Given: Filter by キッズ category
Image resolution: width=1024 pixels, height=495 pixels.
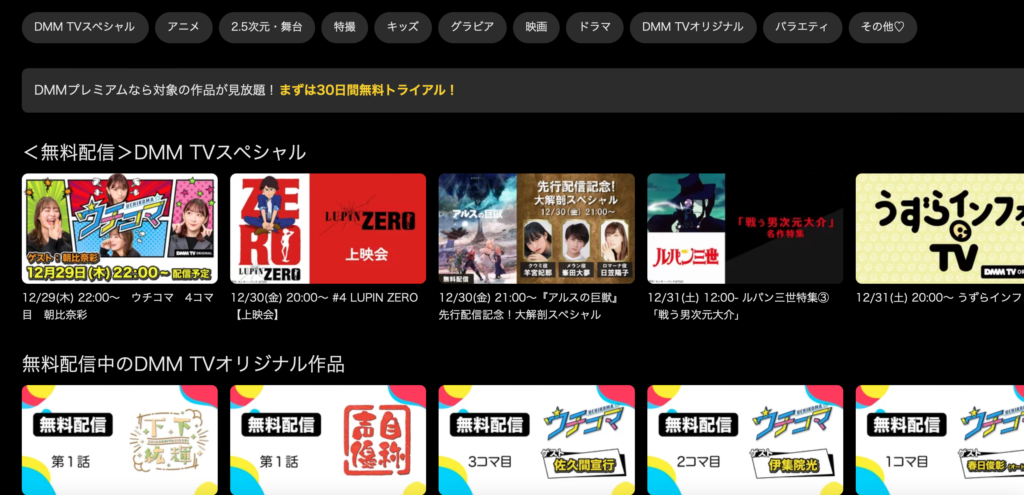Looking at the screenshot, I should (x=403, y=27).
